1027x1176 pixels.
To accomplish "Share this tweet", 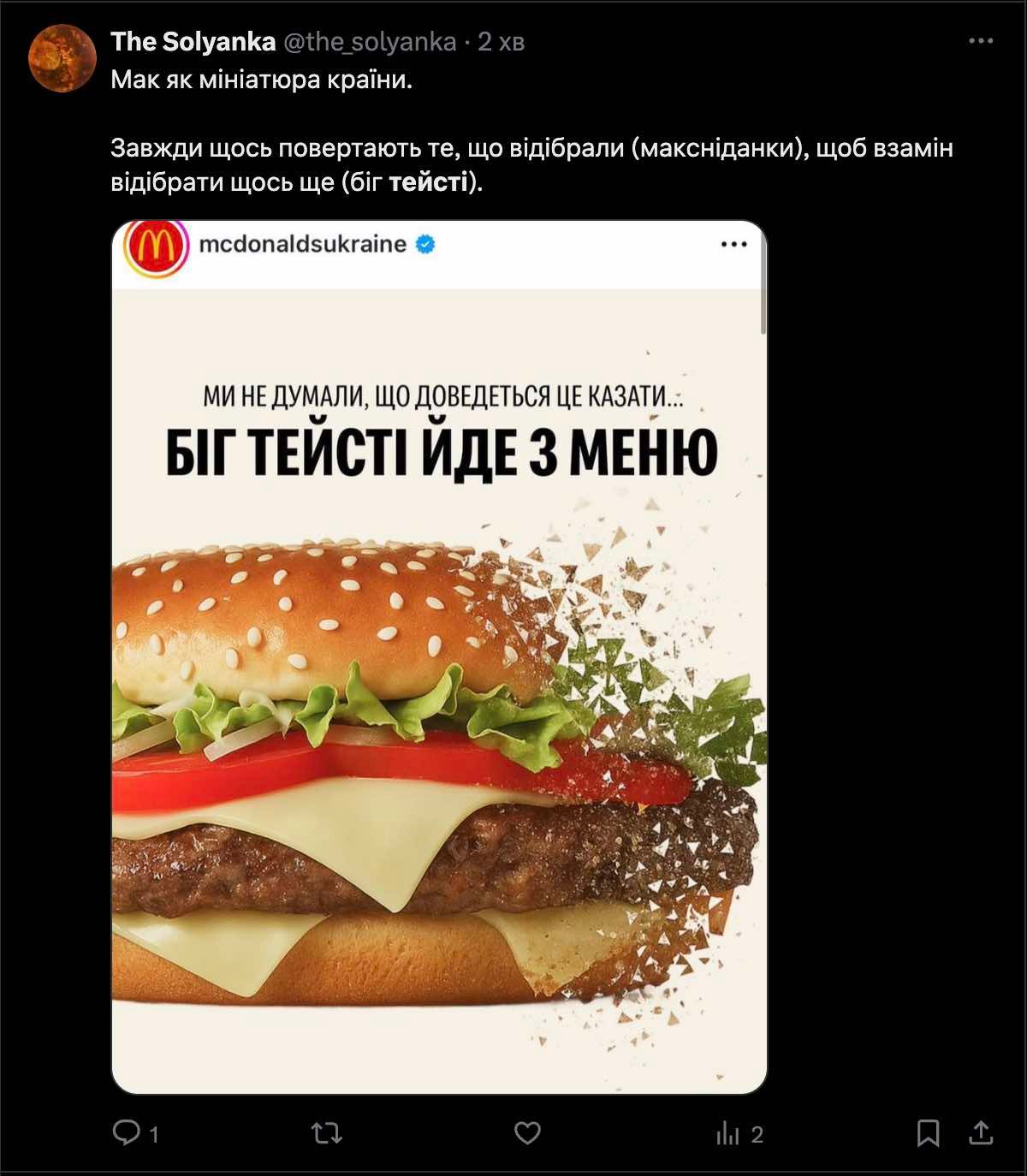I will tap(981, 1134).
